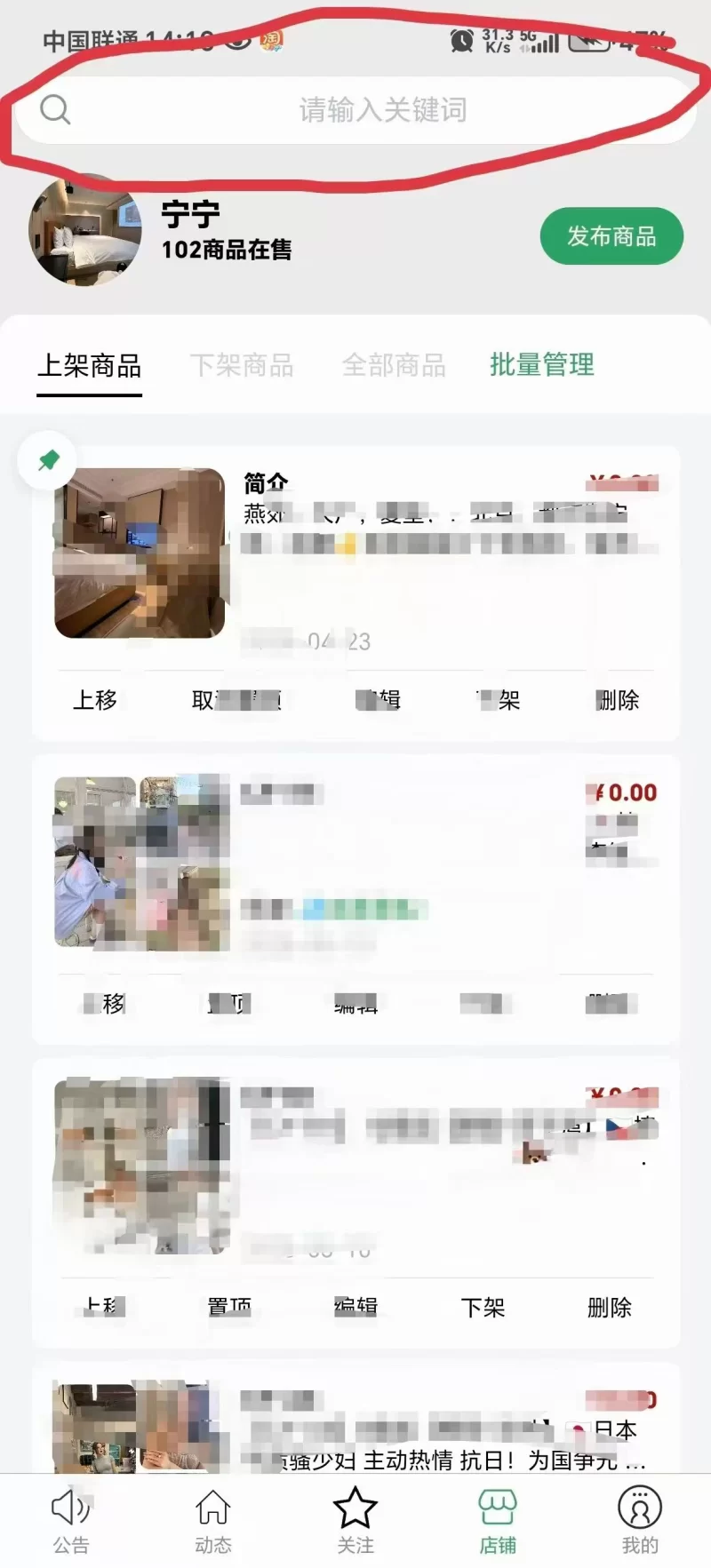Tap the magnifier search icon
This screenshot has height=1568, width=711.
coord(56,109)
